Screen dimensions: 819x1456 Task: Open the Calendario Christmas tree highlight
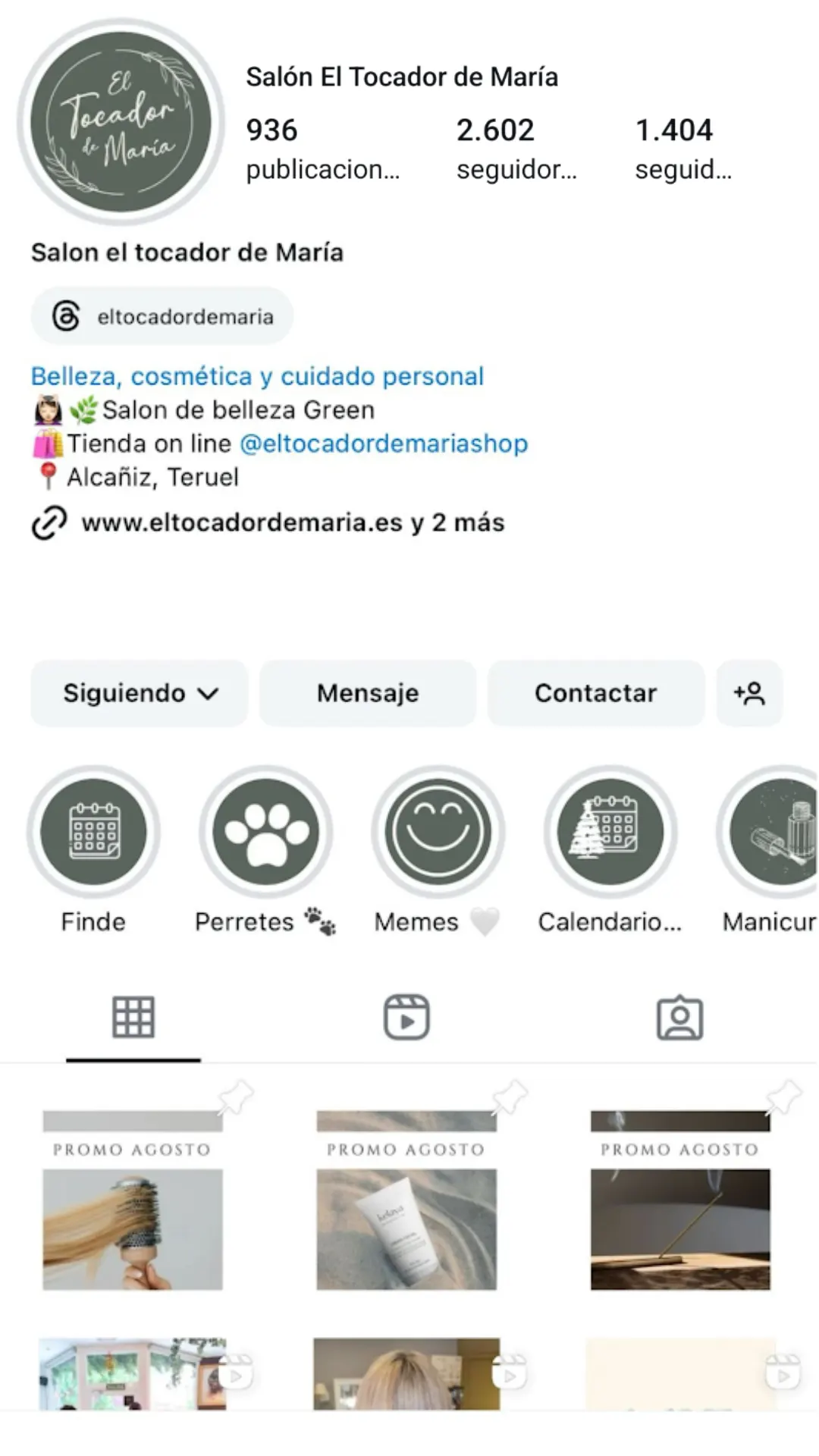click(609, 832)
